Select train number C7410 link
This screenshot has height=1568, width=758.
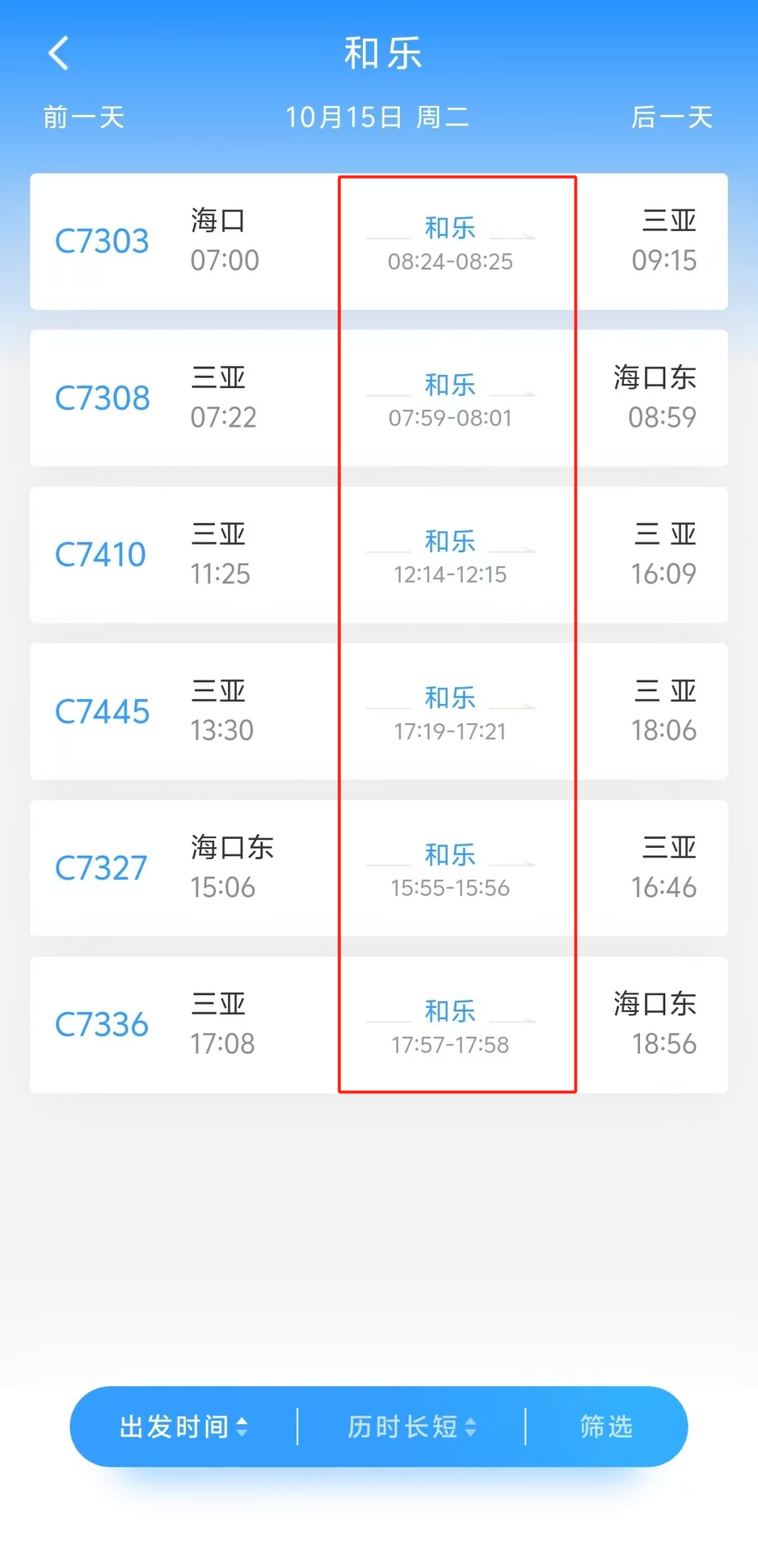tap(102, 554)
